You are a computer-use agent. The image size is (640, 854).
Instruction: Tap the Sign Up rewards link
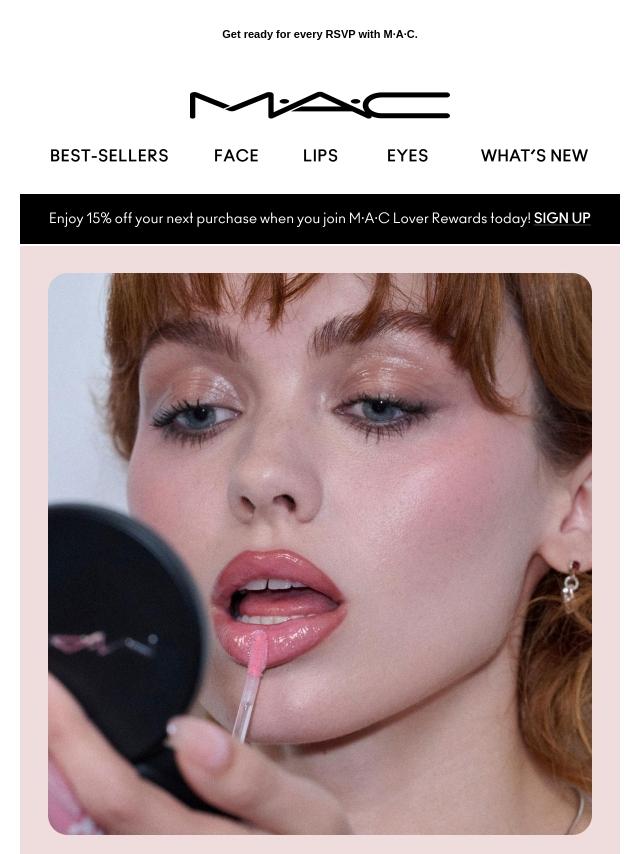pyautogui.click(x=562, y=218)
